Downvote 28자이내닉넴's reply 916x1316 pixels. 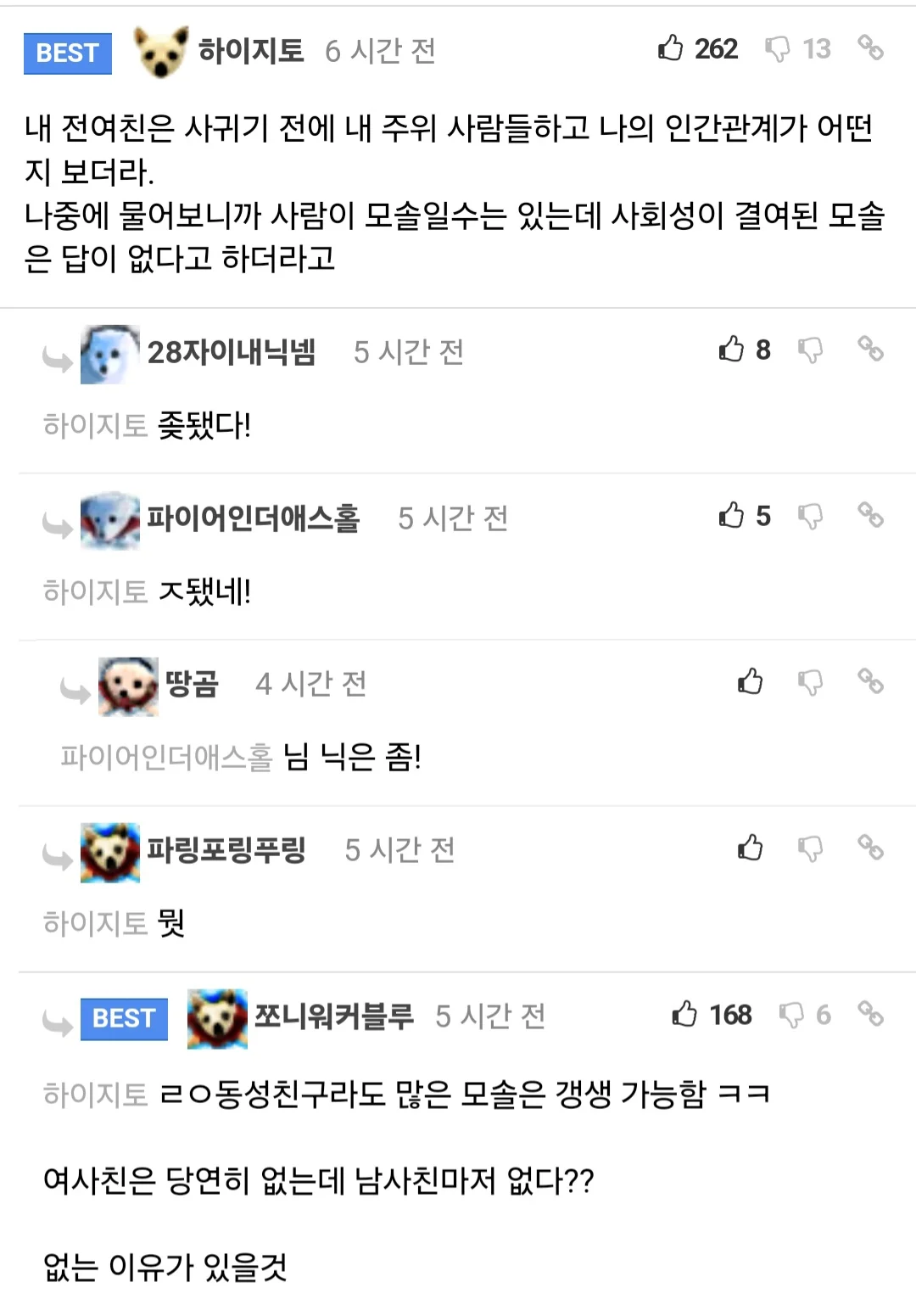point(810,349)
